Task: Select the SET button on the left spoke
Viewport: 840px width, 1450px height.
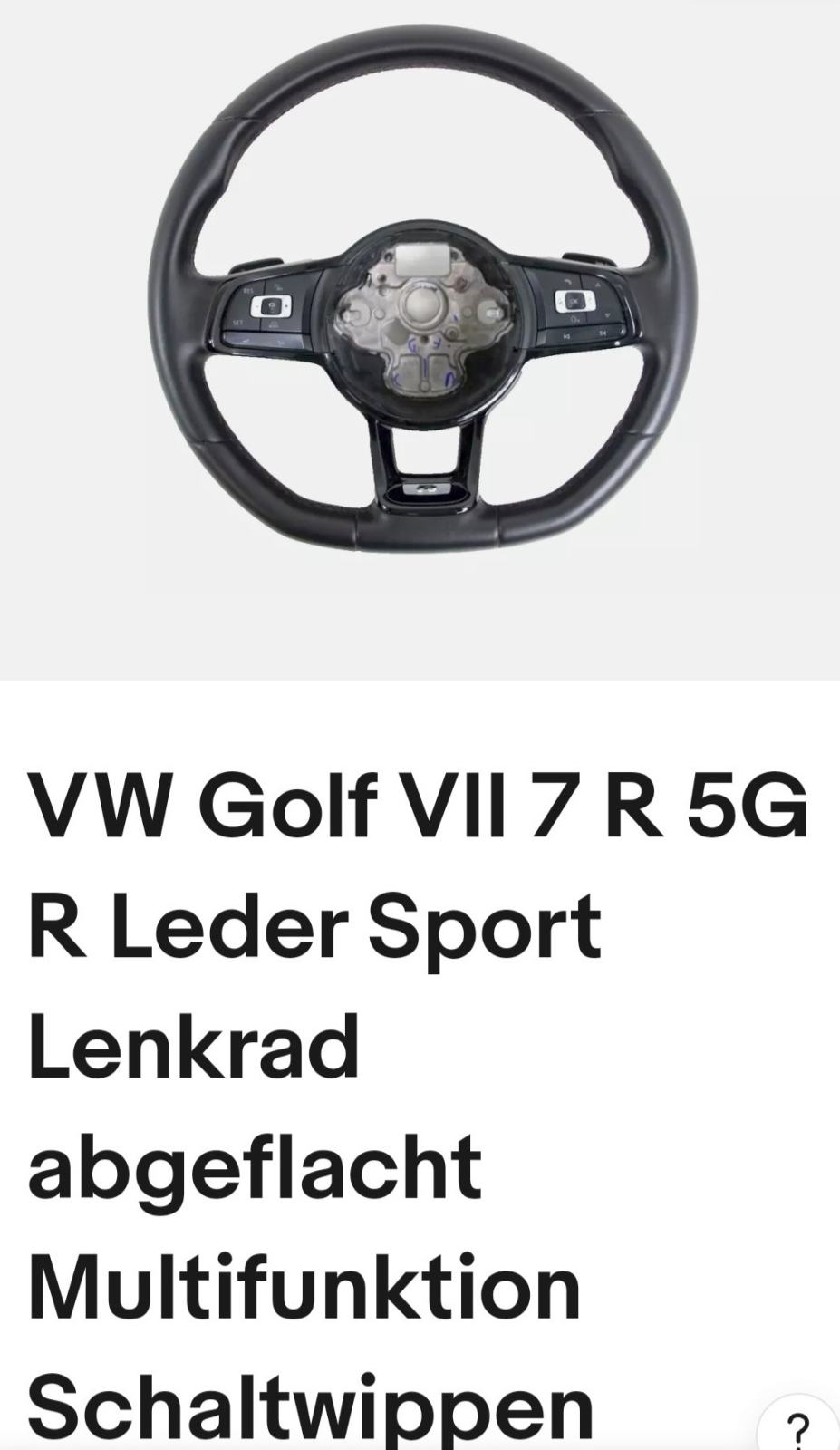Action: [238, 322]
